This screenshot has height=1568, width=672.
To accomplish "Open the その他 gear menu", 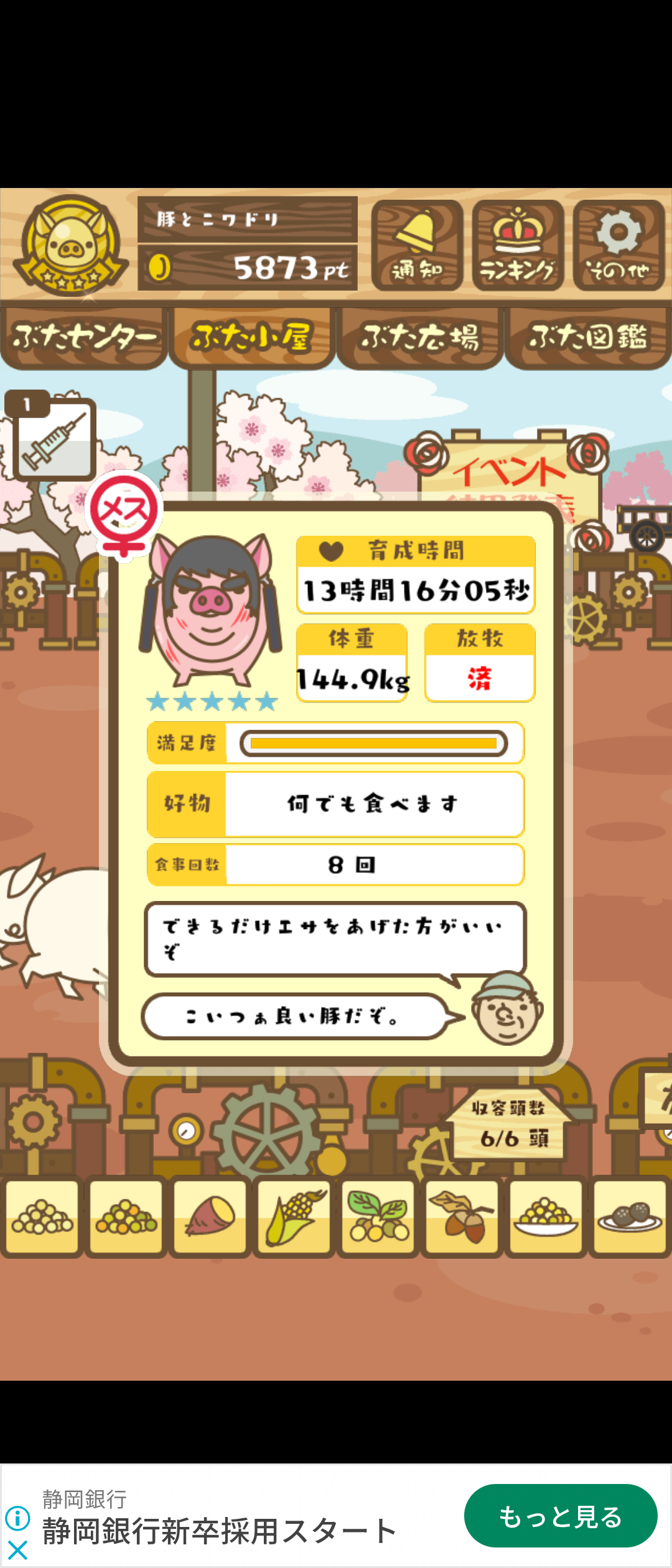I will tap(618, 245).
